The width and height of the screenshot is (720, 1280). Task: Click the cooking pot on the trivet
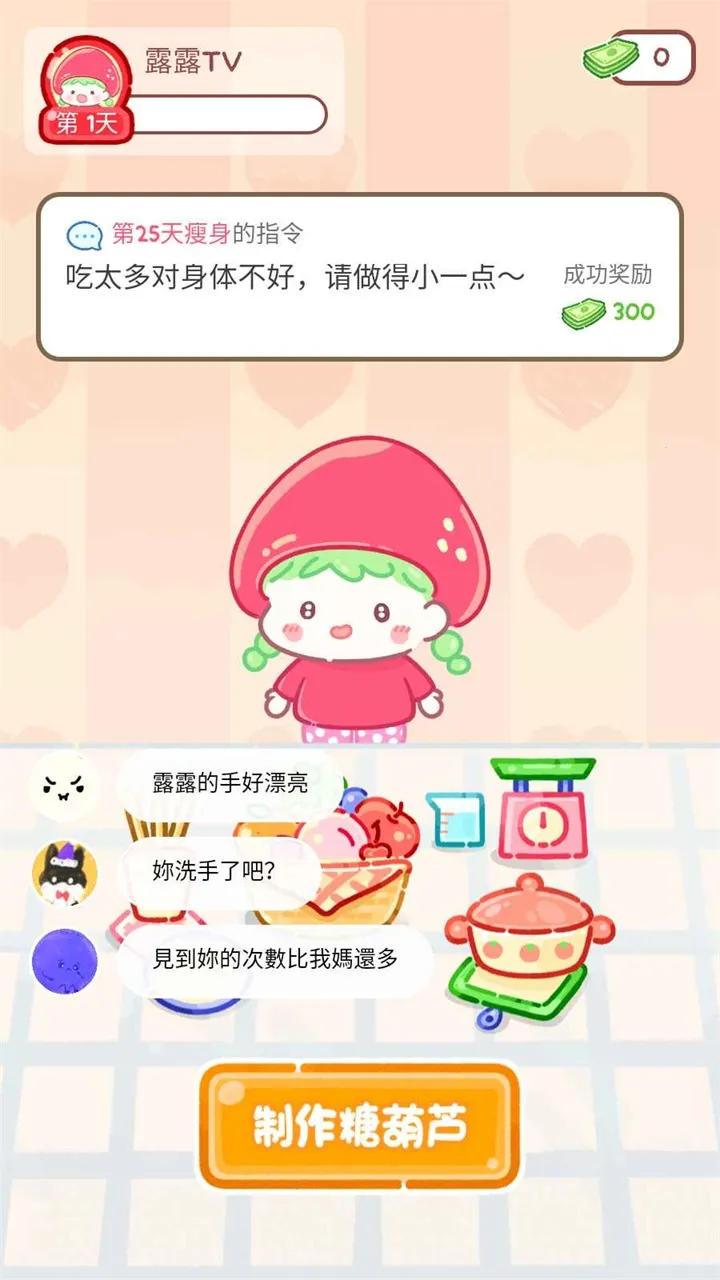click(x=530, y=935)
